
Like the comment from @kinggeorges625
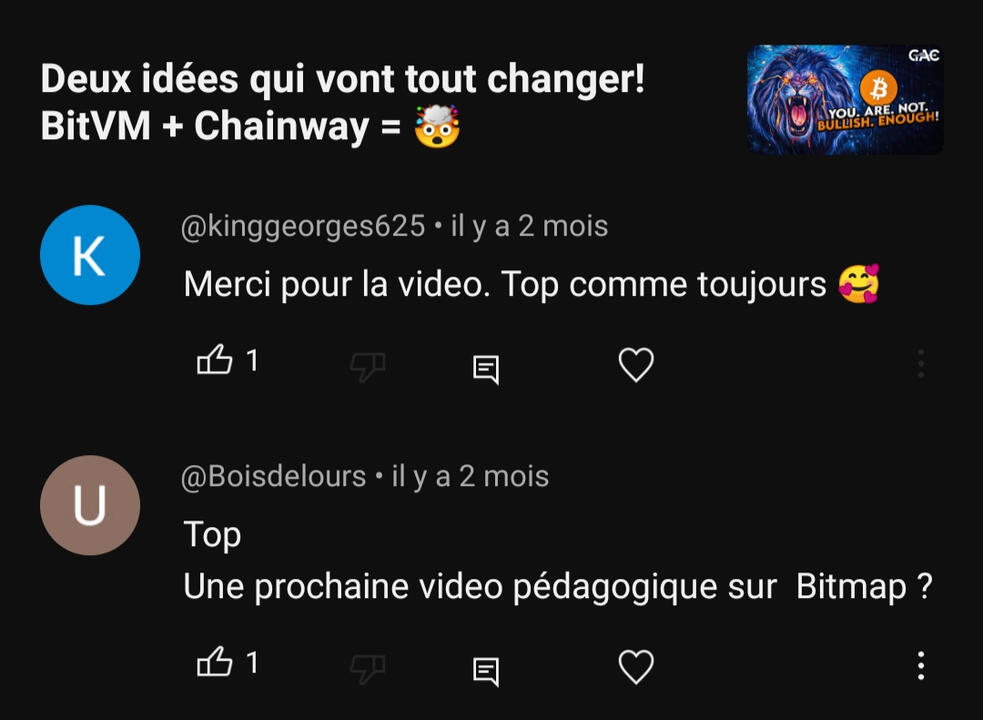pos(215,361)
